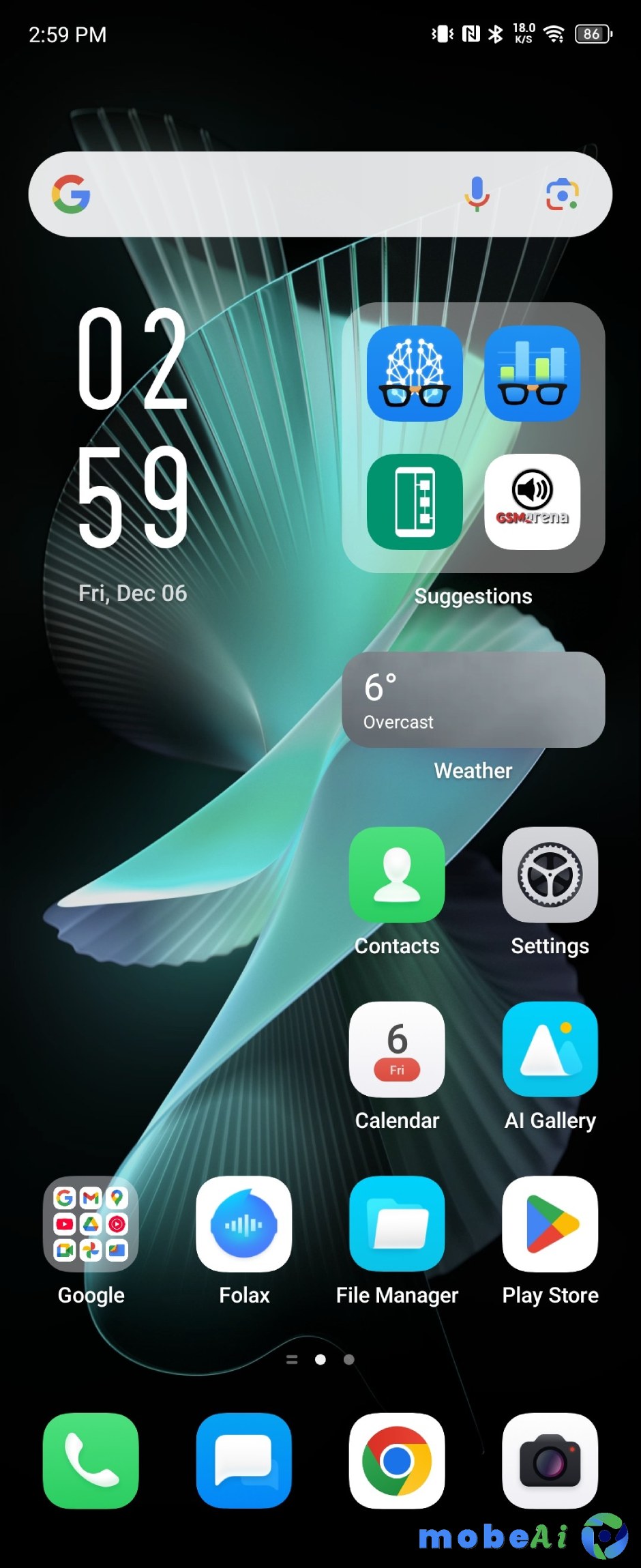Open the Camera app
Image resolution: width=641 pixels, height=1568 pixels.
(x=550, y=1460)
